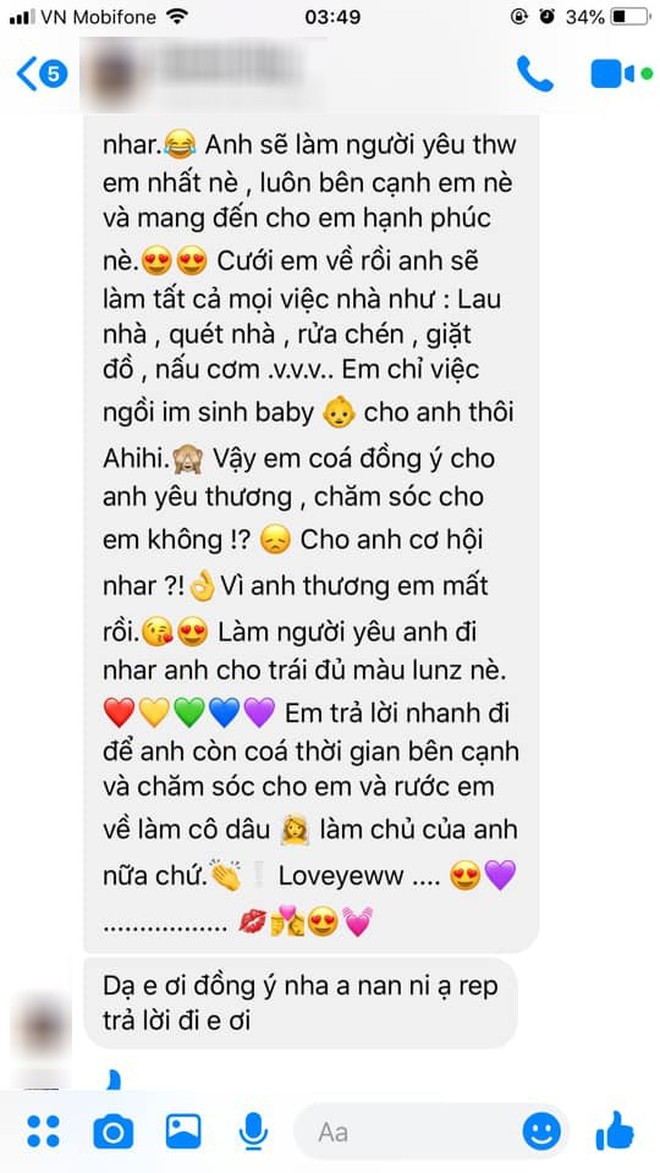Open the emoji smiley picker
Image resolution: width=660 pixels, height=1173 pixels.
coord(541,1131)
